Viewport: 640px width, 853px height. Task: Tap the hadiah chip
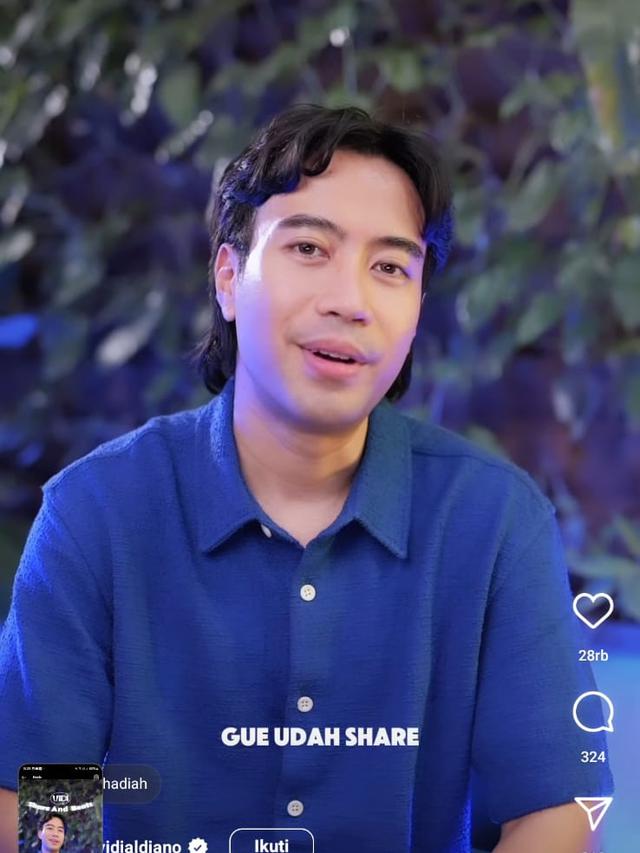(x=129, y=783)
